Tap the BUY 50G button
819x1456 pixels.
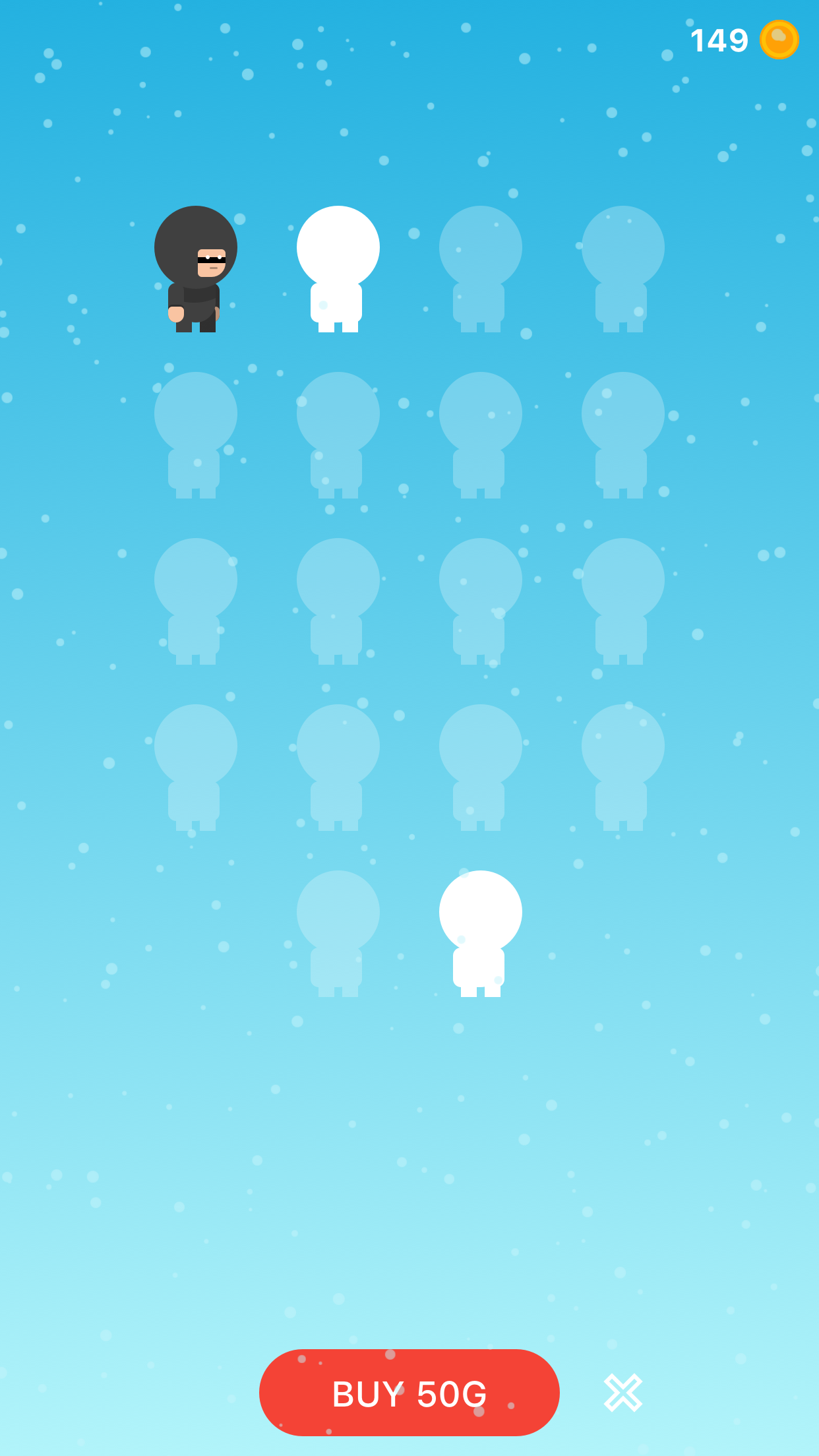click(409, 1393)
